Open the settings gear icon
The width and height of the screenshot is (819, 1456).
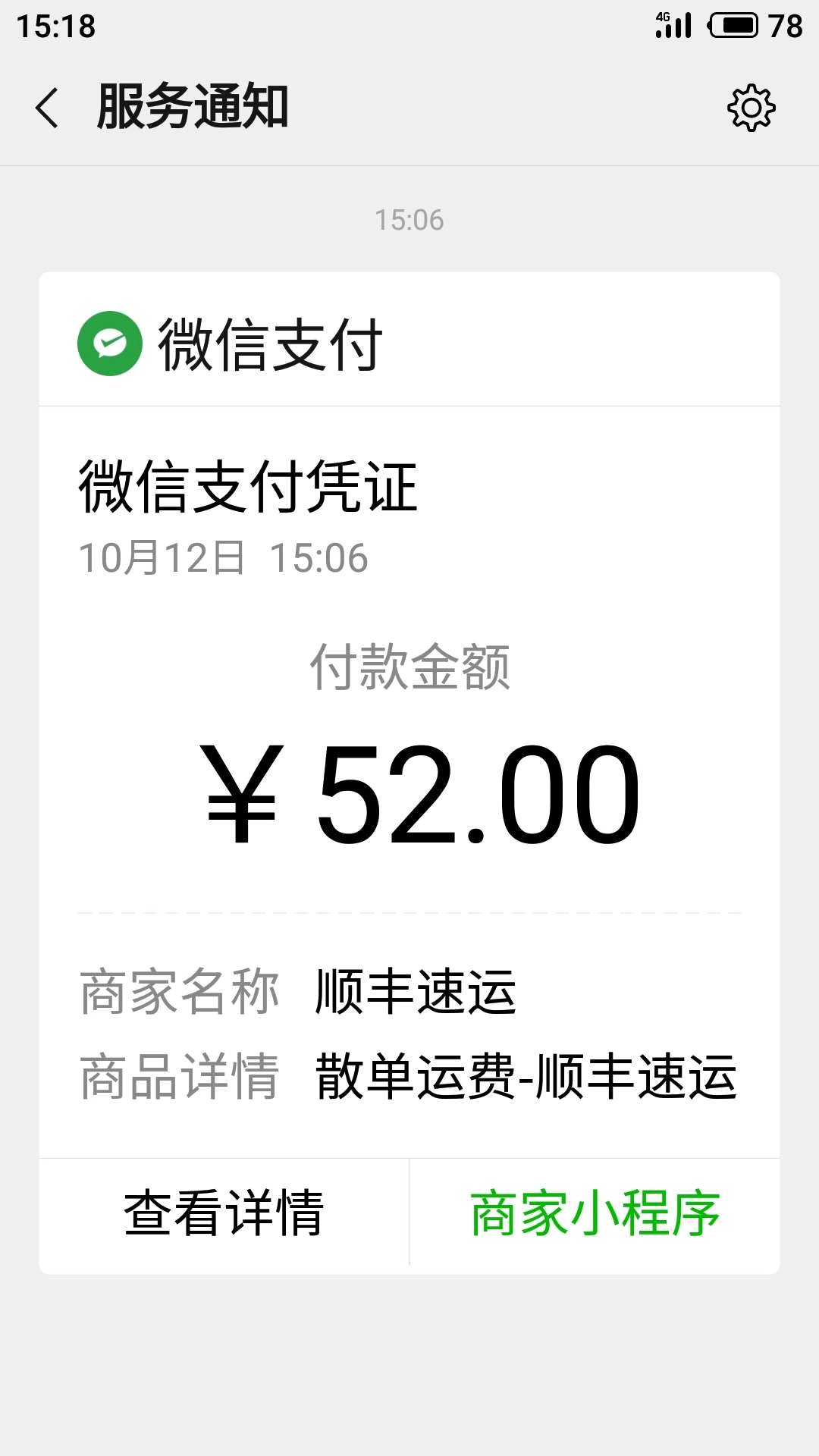point(751,108)
